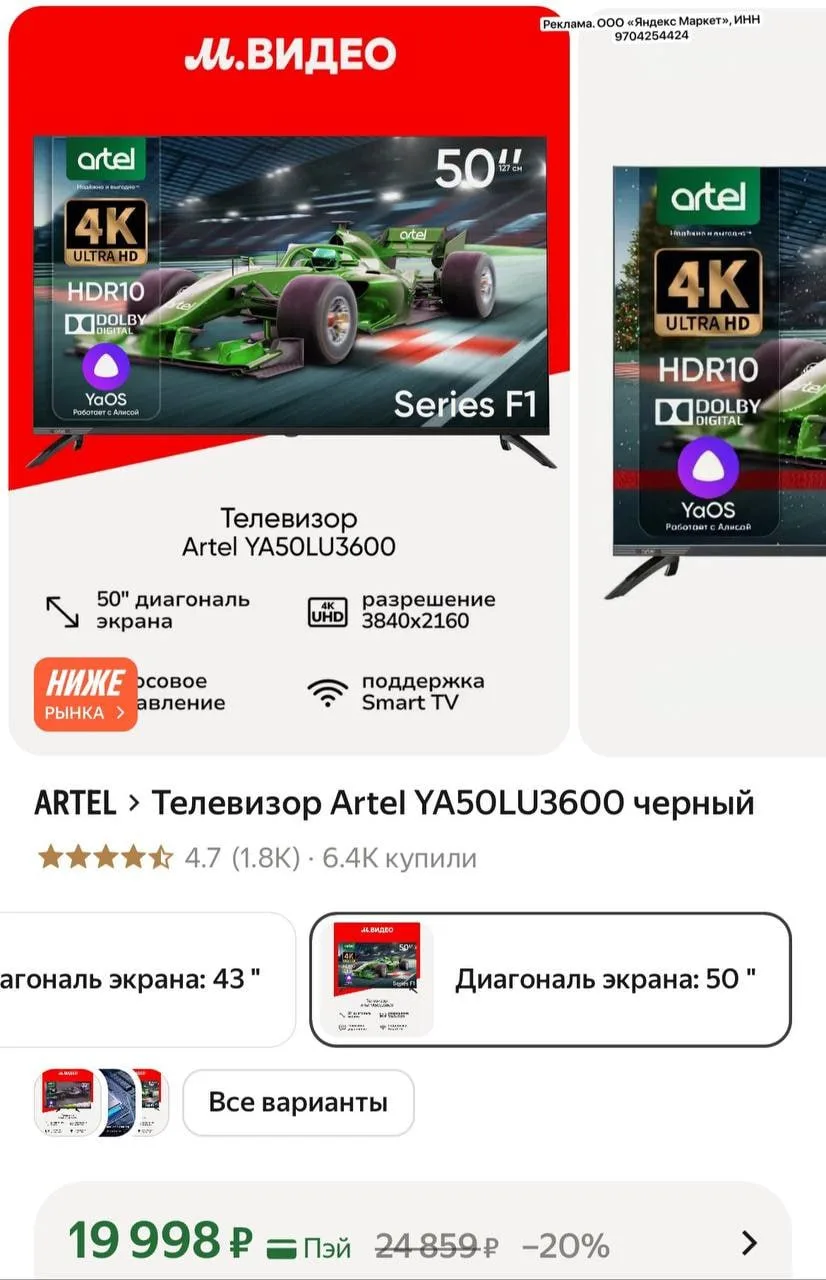Select the 50" screen diagonal option
Viewport: 826px width, 1280px height.
pyautogui.click(x=550, y=979)
